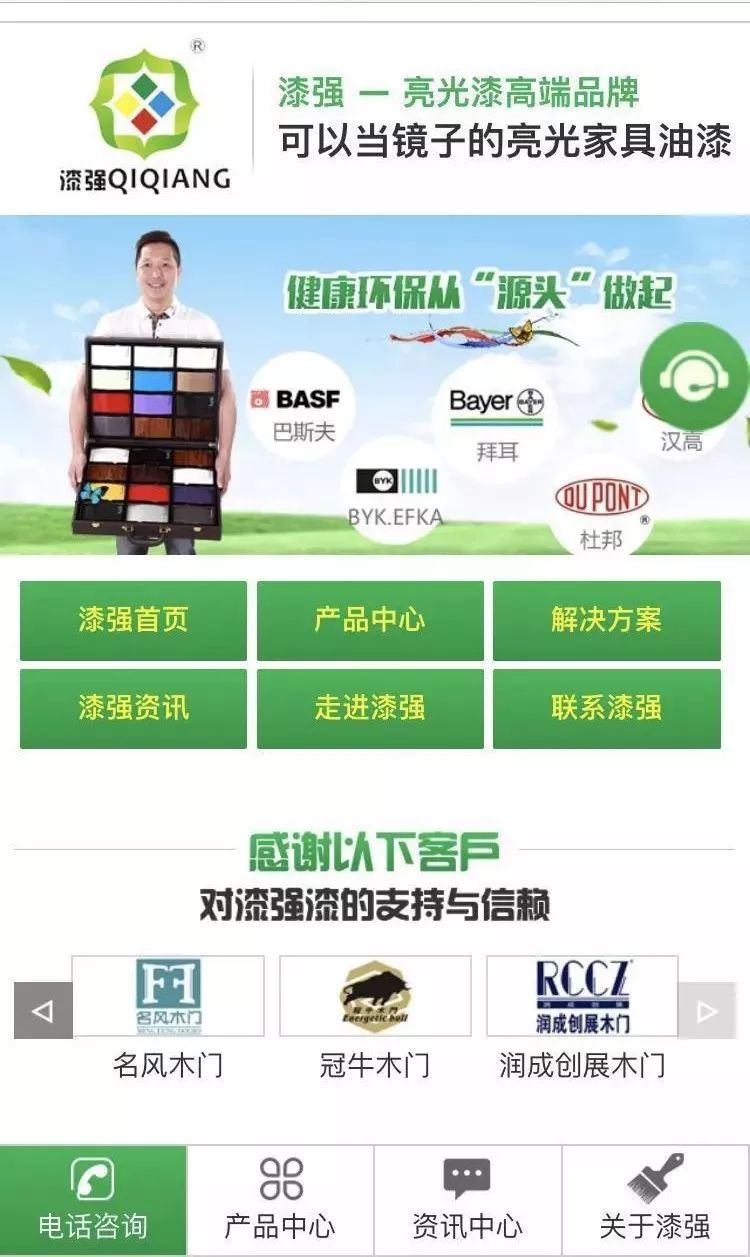Screen dimensions: 750x1257
Task: Tap the floating customer service headset icon
Action: tap(694, 377)
